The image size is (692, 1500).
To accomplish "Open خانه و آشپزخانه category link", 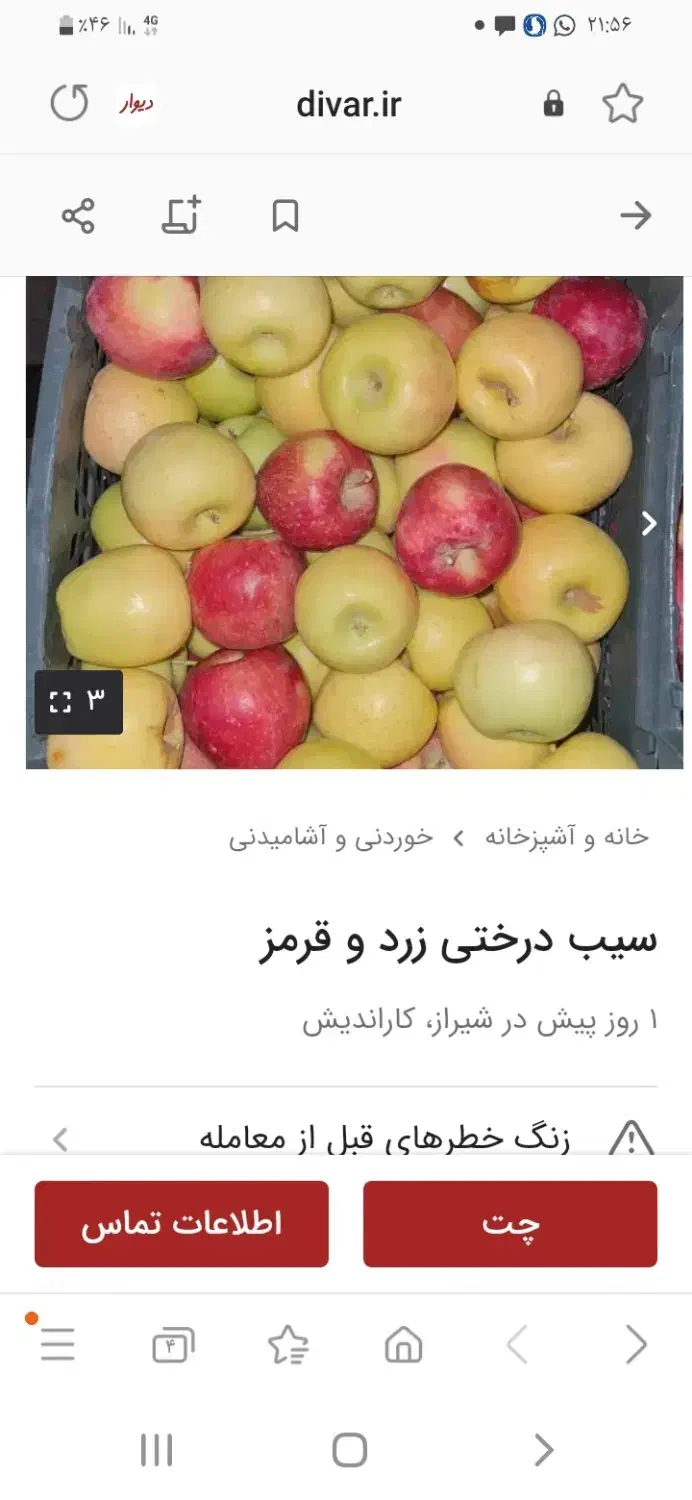I will pyautogui.click(x=567, y=837).
